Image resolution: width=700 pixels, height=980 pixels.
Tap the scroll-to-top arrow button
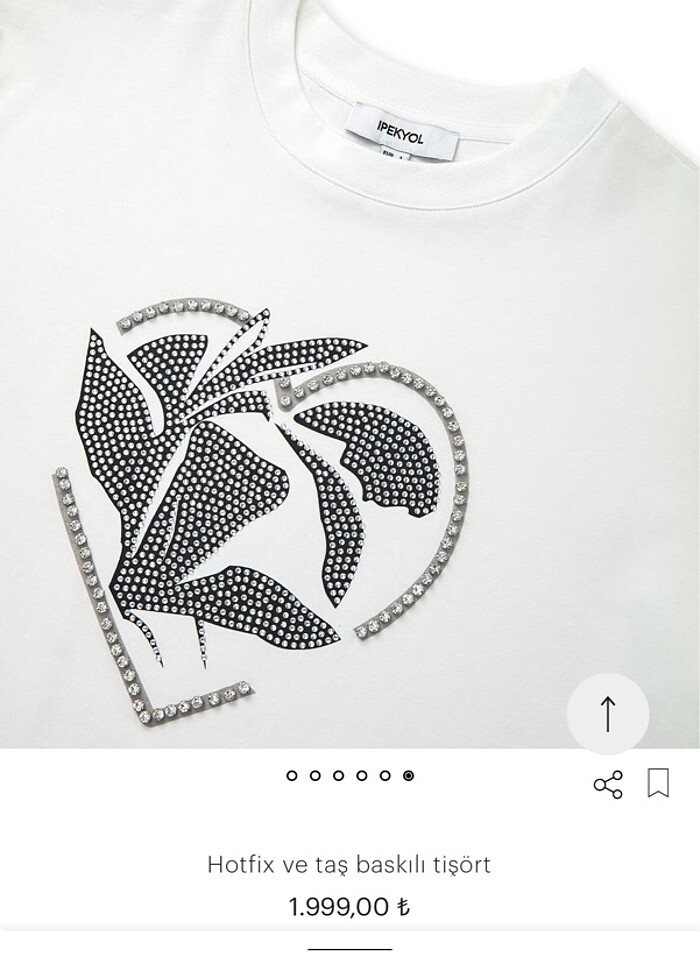(x=608, y=714)
